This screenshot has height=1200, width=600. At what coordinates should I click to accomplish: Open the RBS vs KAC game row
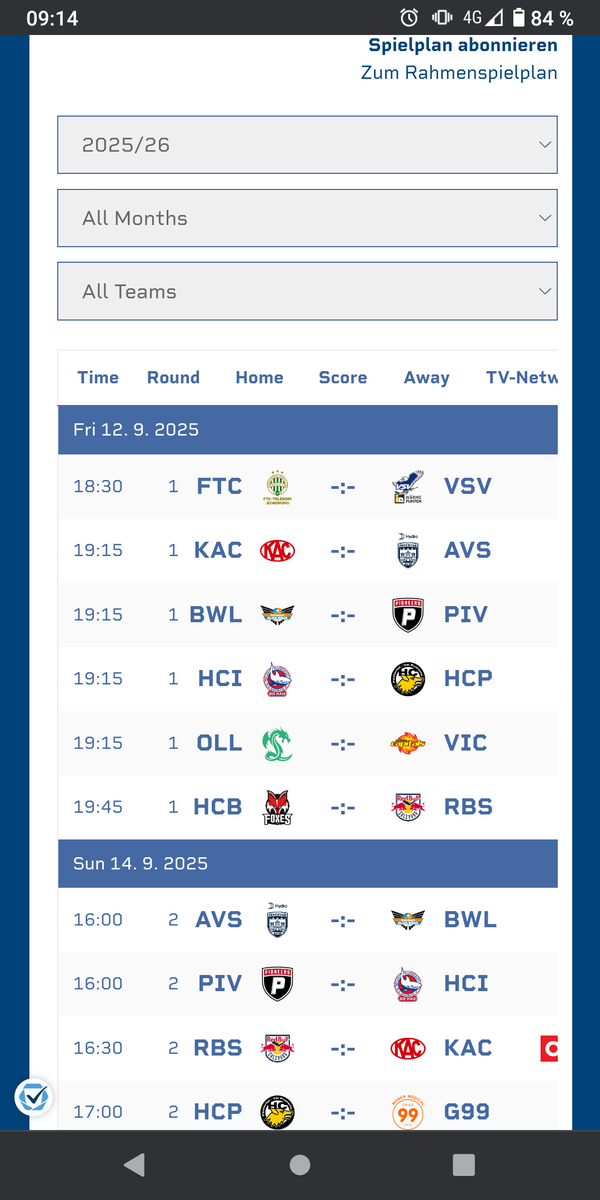(x=307, y=1047)
